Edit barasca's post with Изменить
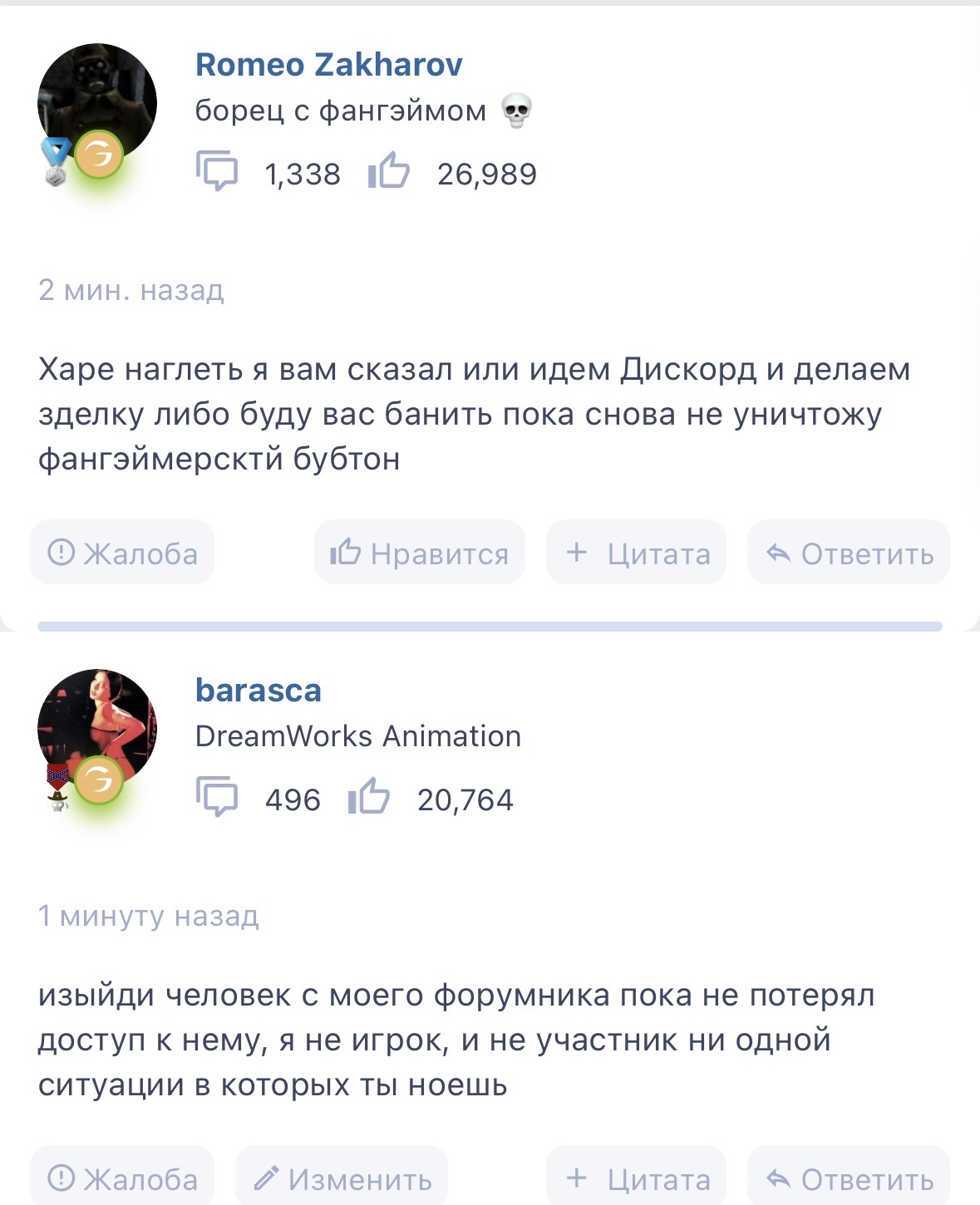 click(342, 1178)
